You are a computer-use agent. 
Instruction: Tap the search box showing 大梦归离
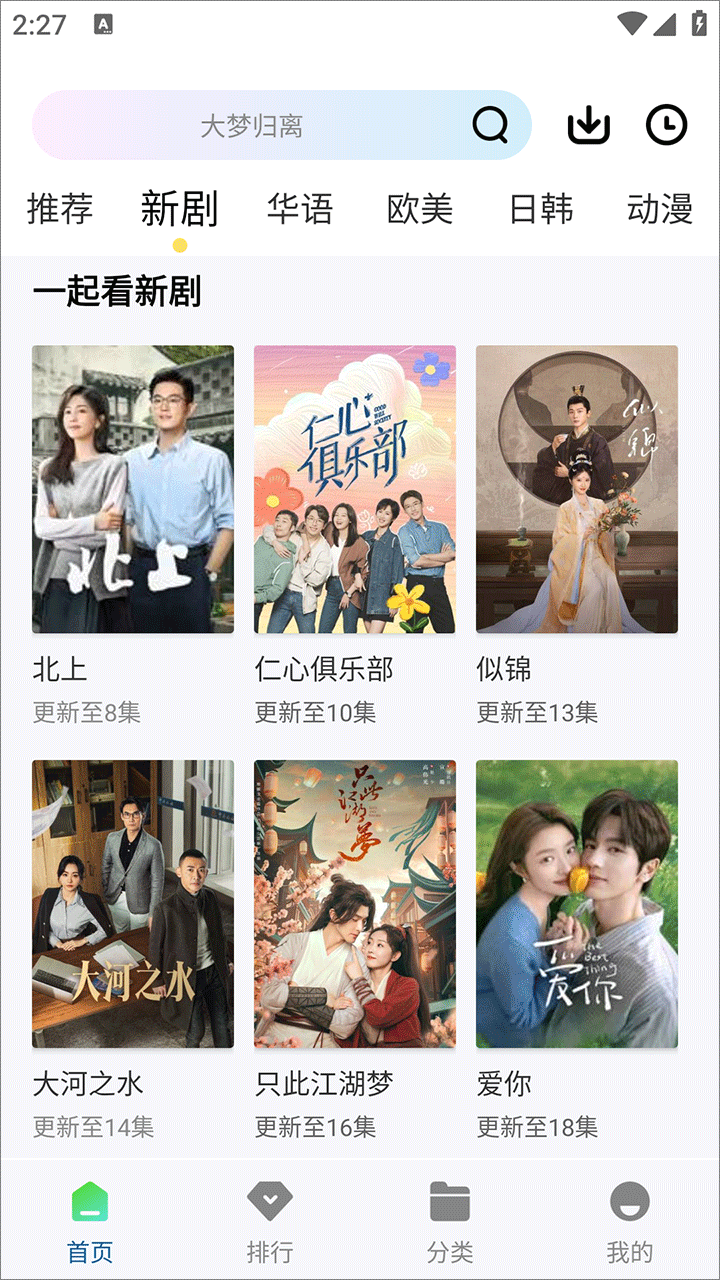pyautogui.click(x=250, y=126)
